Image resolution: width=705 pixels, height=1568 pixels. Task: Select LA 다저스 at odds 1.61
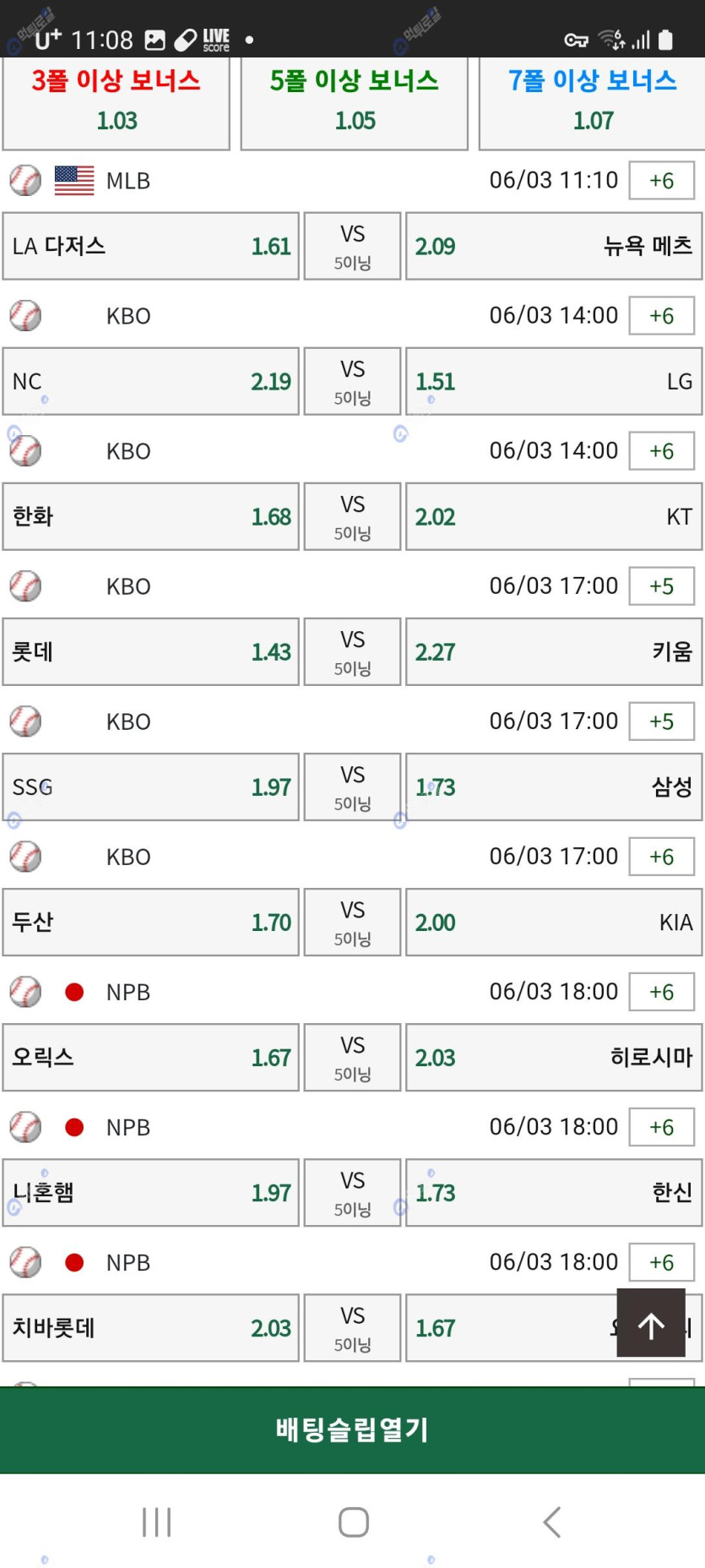click(x=150, y=246)
